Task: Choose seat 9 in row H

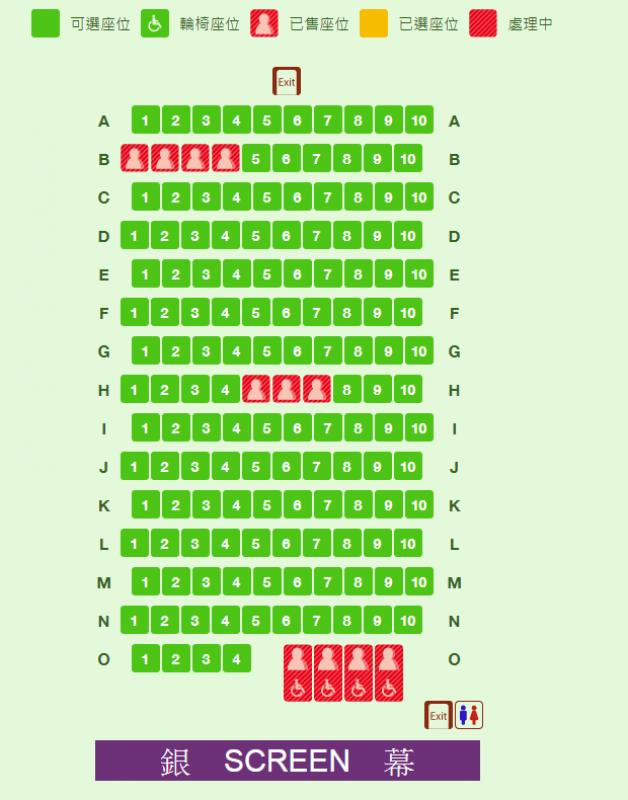Action: [378, 391]
